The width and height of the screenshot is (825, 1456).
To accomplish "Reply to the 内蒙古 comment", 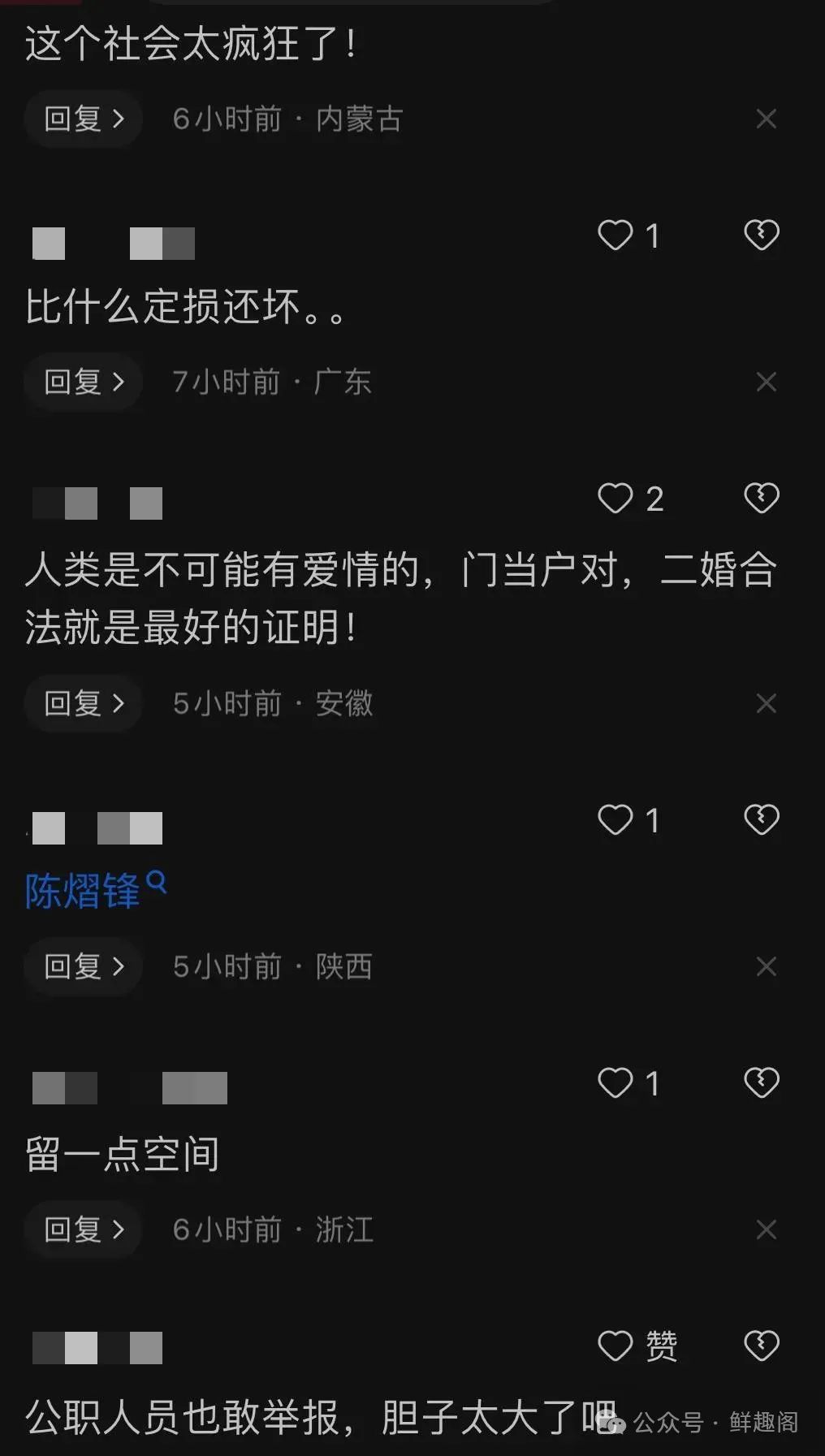I will (84, 119).
